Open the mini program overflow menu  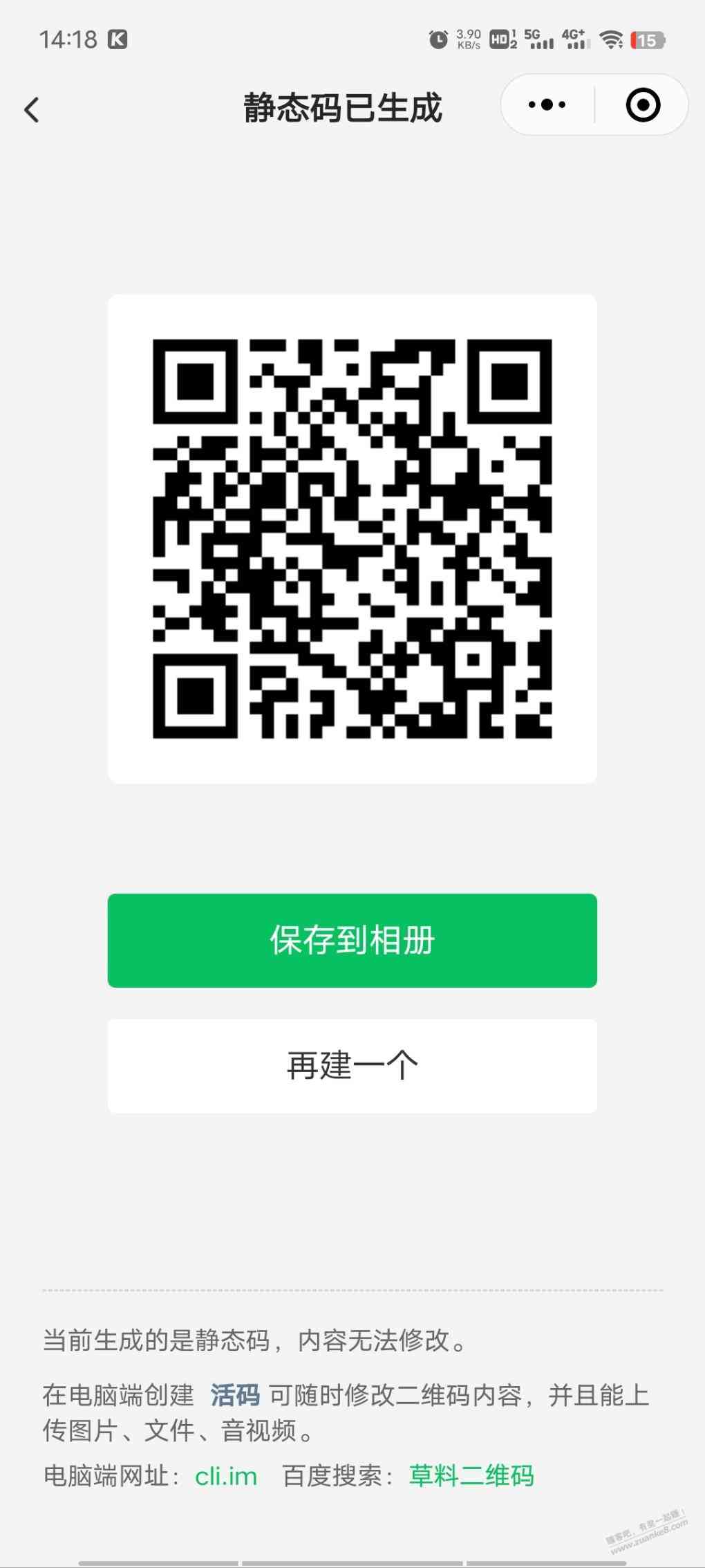pyautogui.click(x=547, y=105)
